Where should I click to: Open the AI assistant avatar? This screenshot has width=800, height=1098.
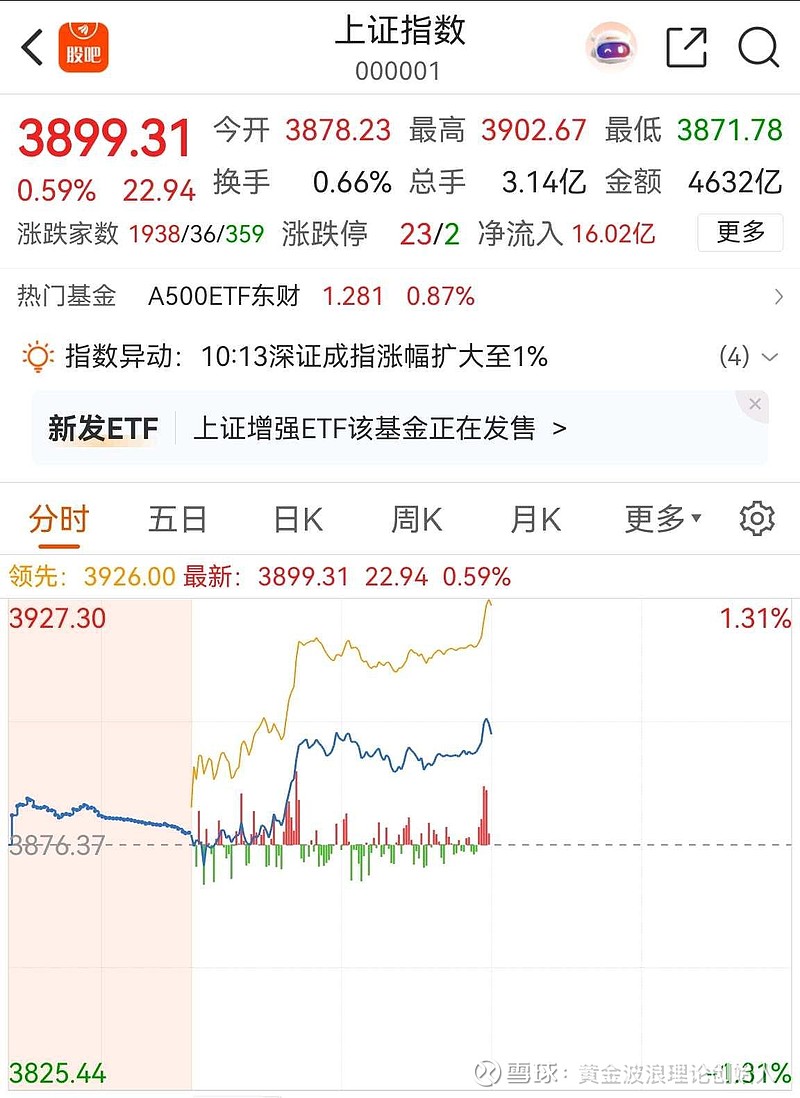[612, 47]
